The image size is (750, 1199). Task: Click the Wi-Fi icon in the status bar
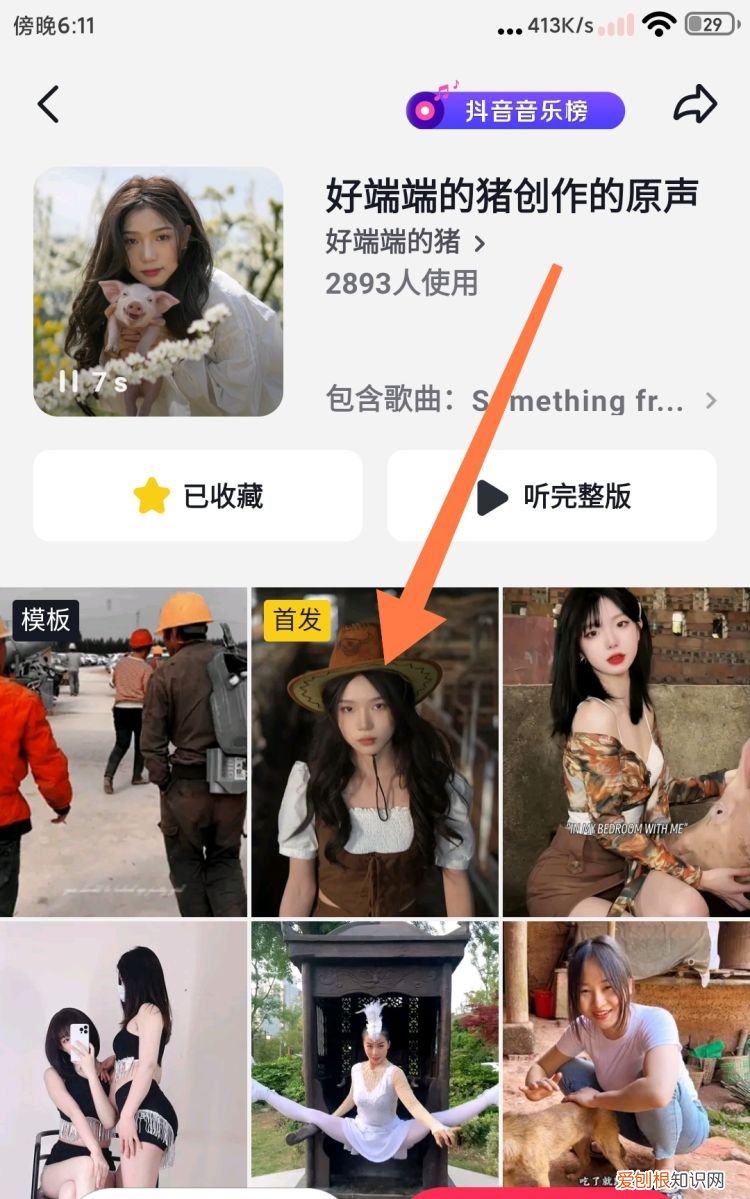tap(659, 26)
